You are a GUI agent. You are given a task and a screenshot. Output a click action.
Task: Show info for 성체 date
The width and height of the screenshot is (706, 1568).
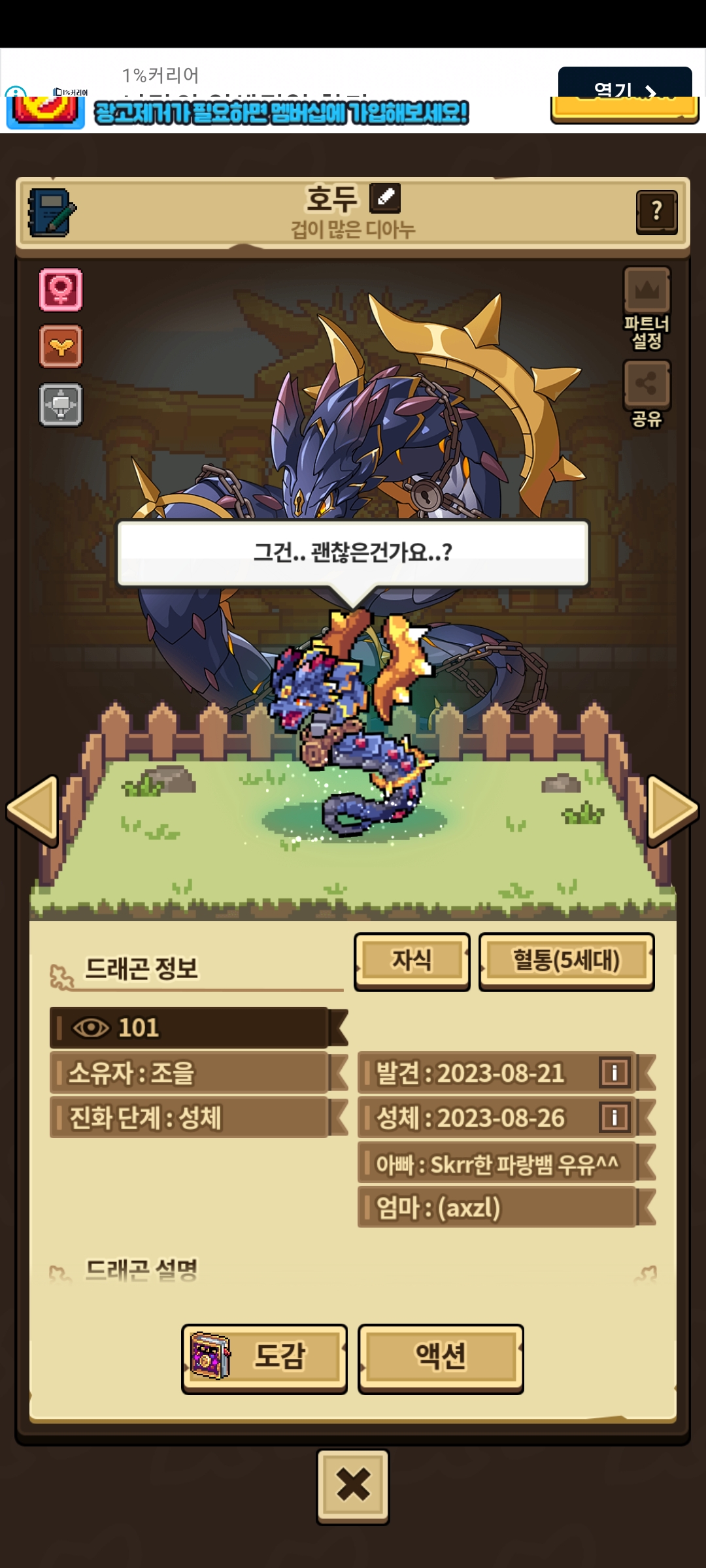click(614, 1117)
